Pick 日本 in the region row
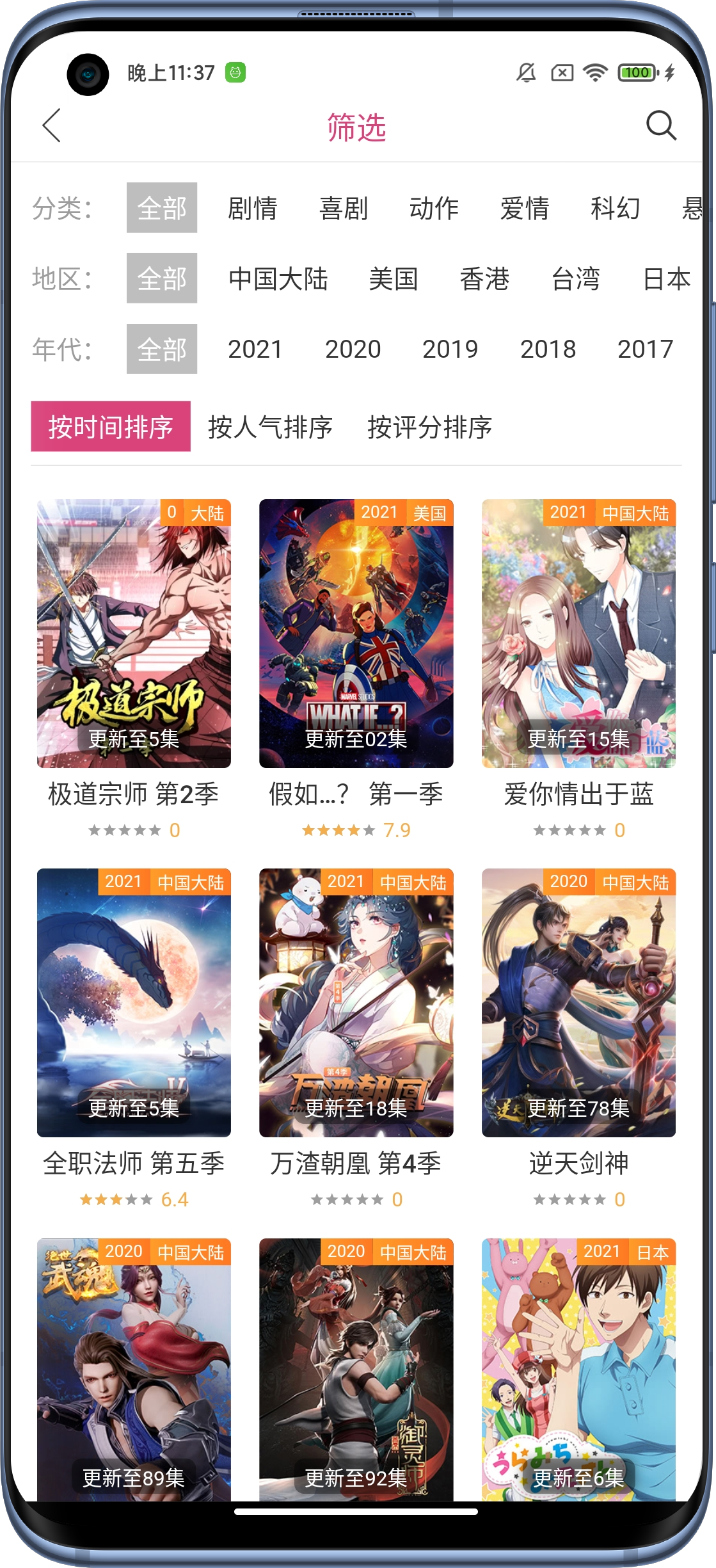The height and width of the screenshot is (1568, 716). [666, 279]
